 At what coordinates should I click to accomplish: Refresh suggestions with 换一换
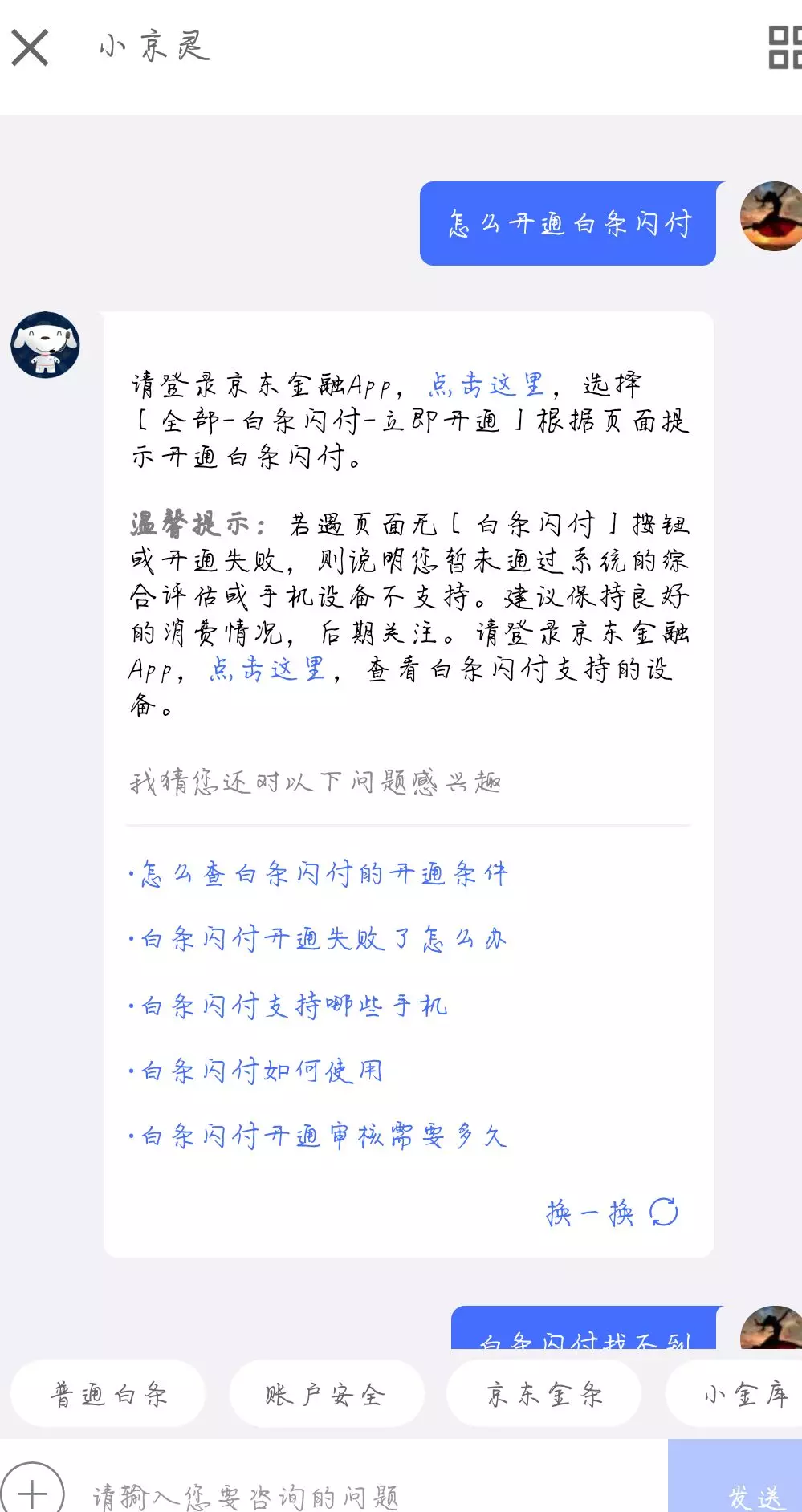(x=611, y=1213)
